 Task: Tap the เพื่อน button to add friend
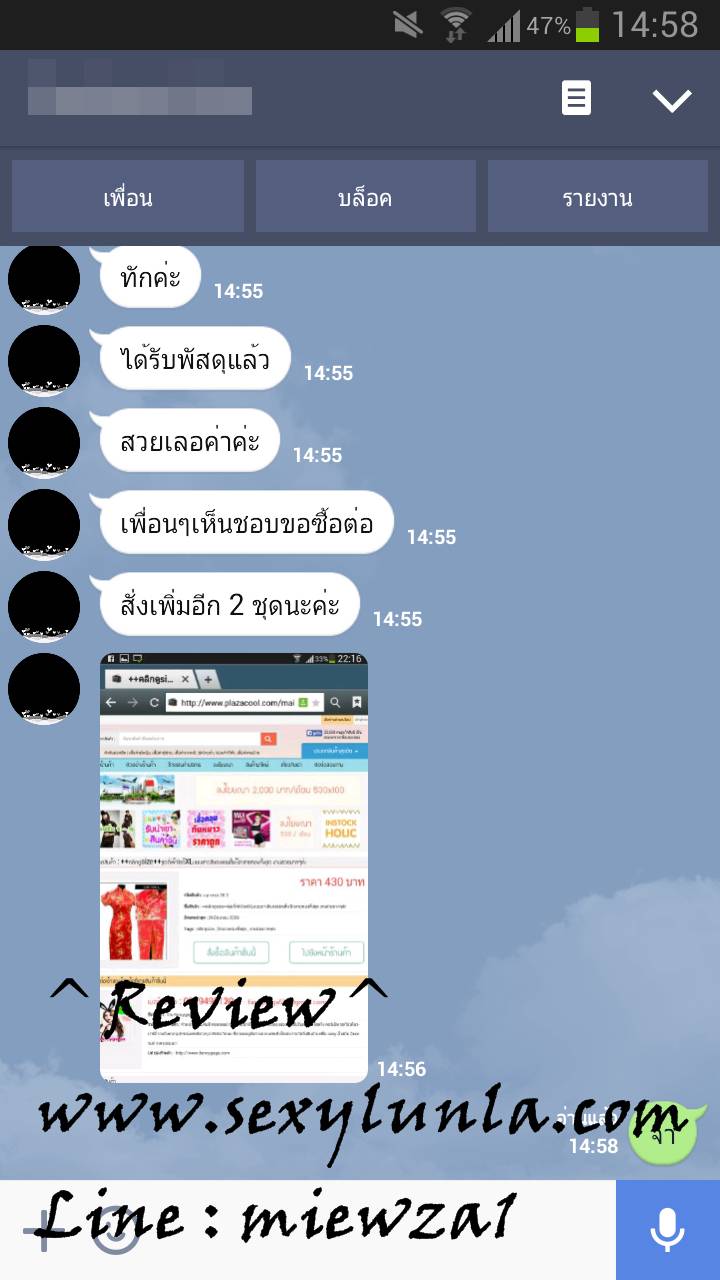pos(128,197)
